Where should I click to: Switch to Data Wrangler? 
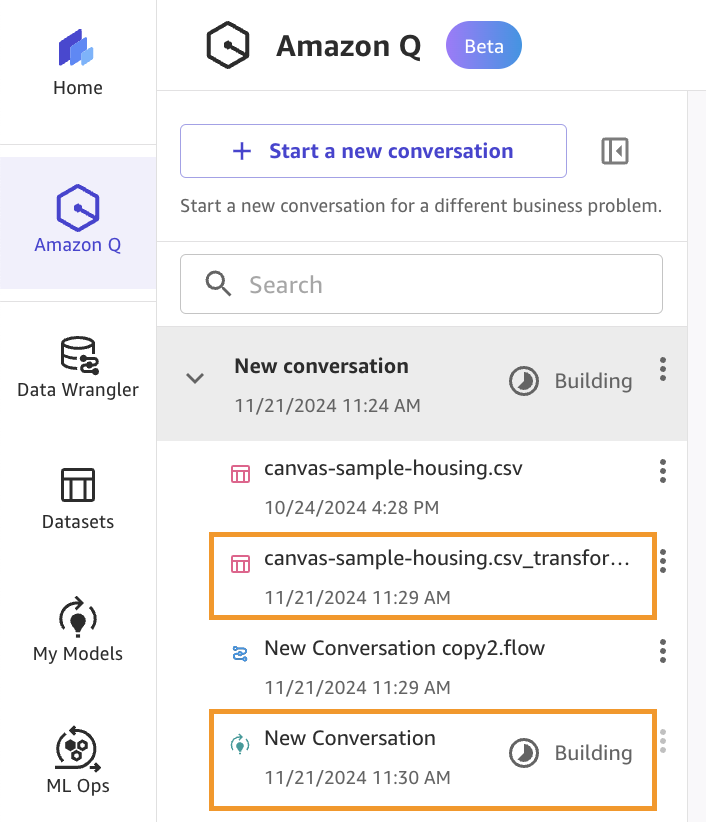pos(78,367)
